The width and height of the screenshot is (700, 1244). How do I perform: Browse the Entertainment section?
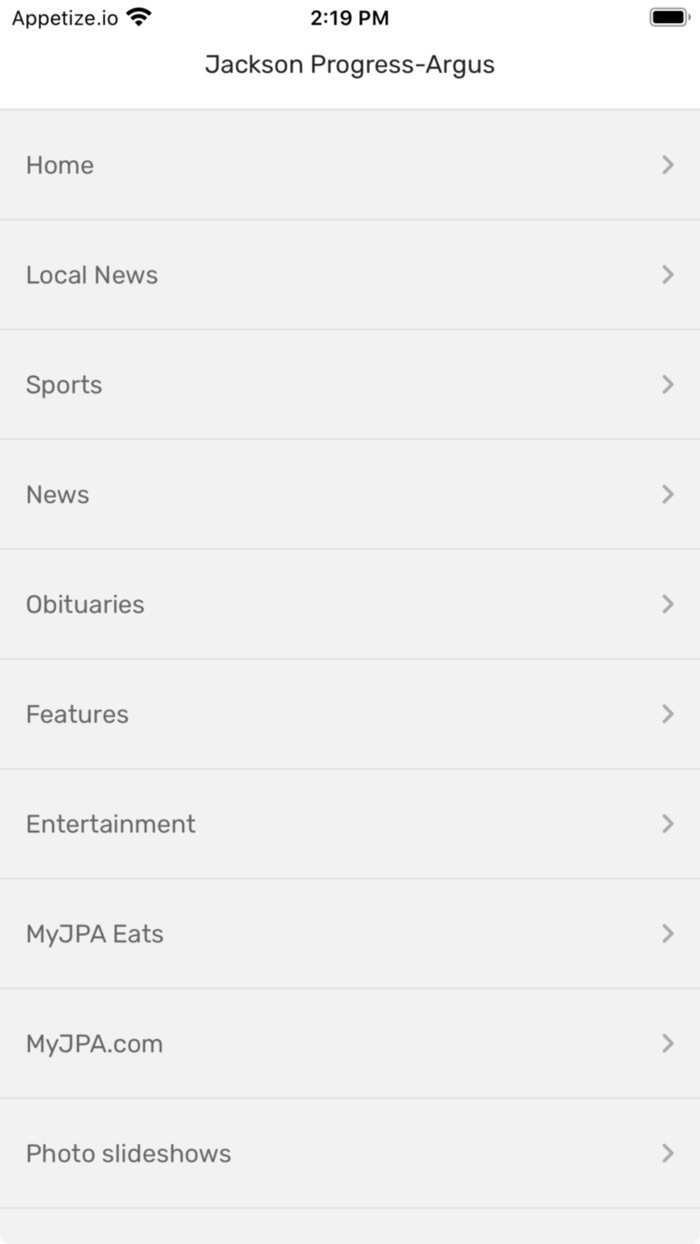(x=350, y=824)
